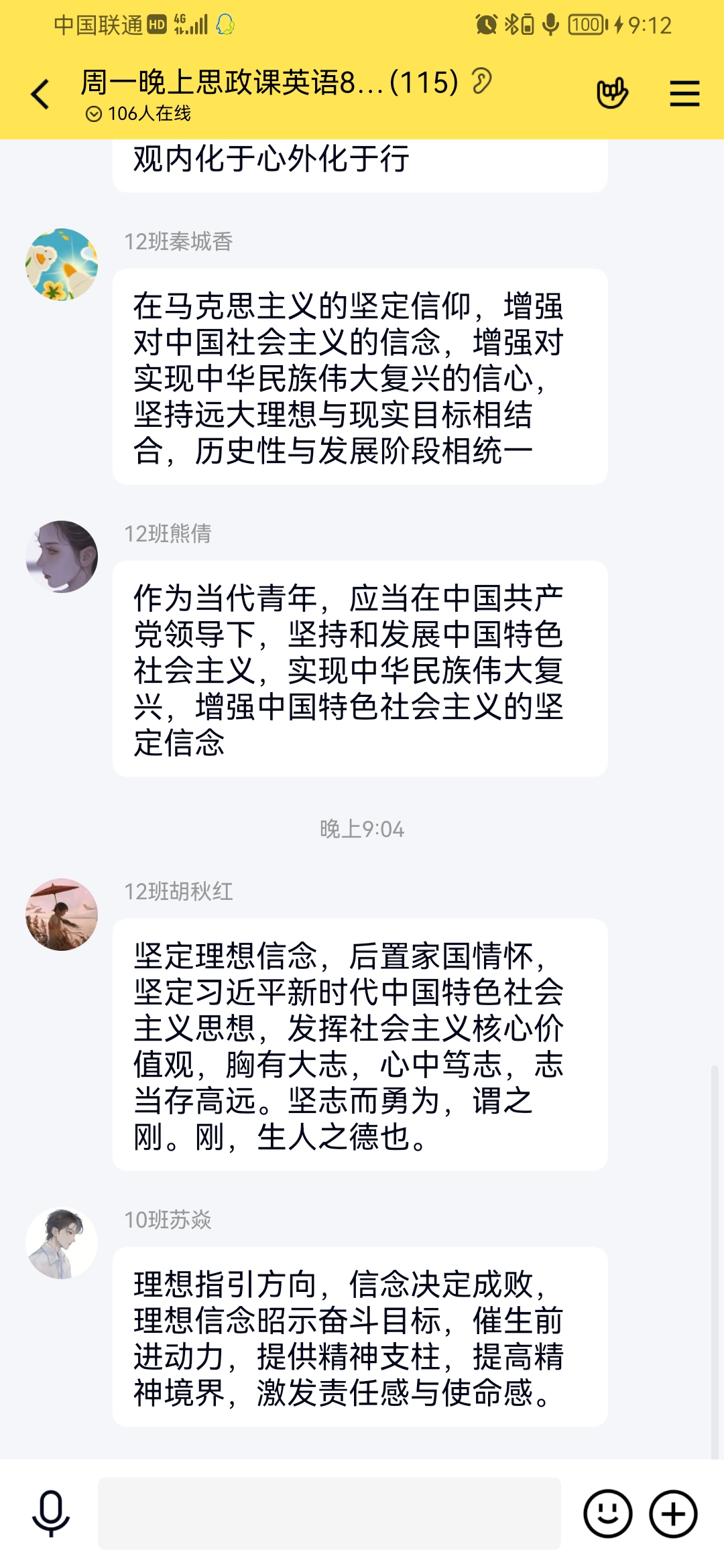Switch to voice message input
The width and height of the screenshot is (724, 1568).
pyautogui.click(x=51, y=1513)
